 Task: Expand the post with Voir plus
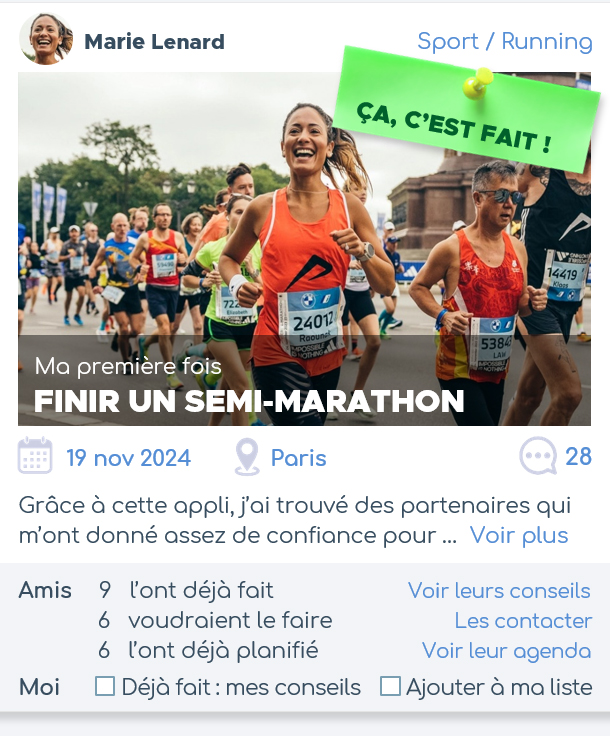tap(518, 535)
